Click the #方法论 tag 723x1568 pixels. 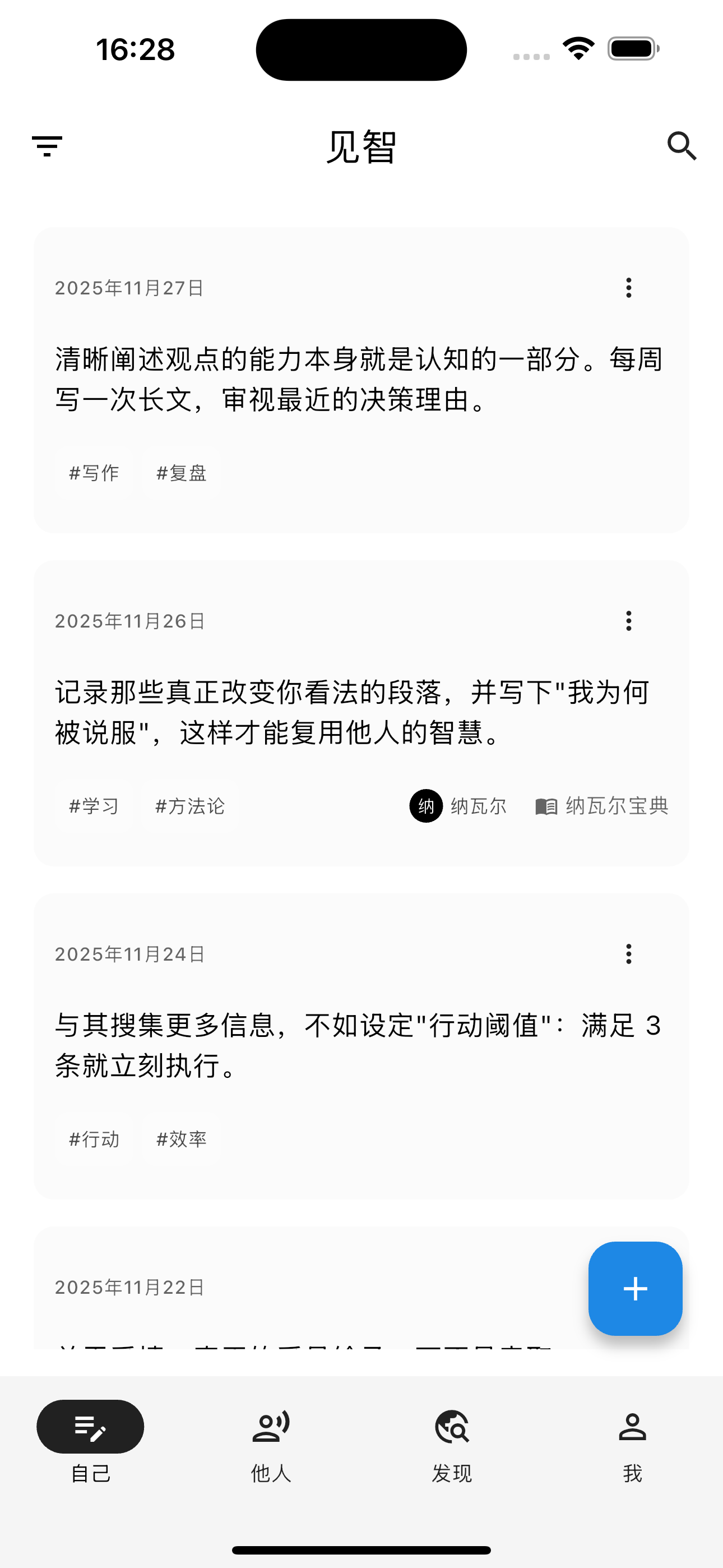pos(189,805)
